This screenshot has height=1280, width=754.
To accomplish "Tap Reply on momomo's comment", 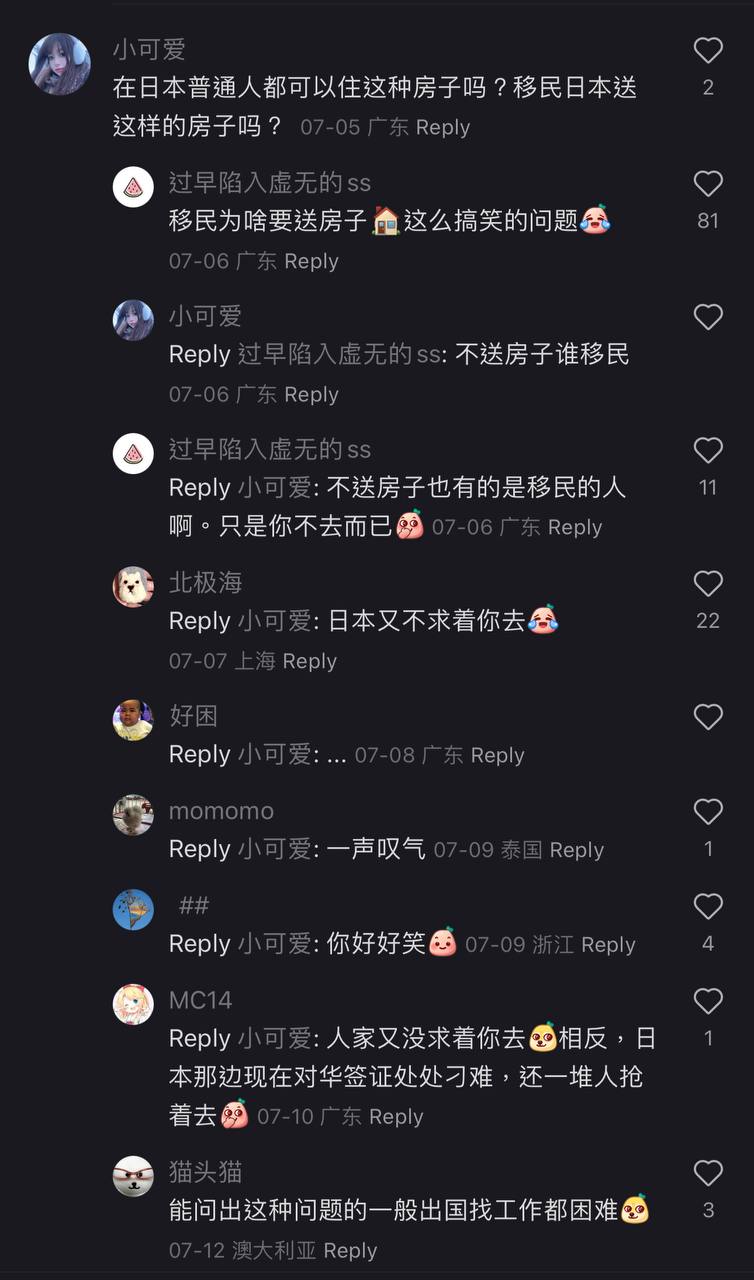I will click(x=576, y=850).
